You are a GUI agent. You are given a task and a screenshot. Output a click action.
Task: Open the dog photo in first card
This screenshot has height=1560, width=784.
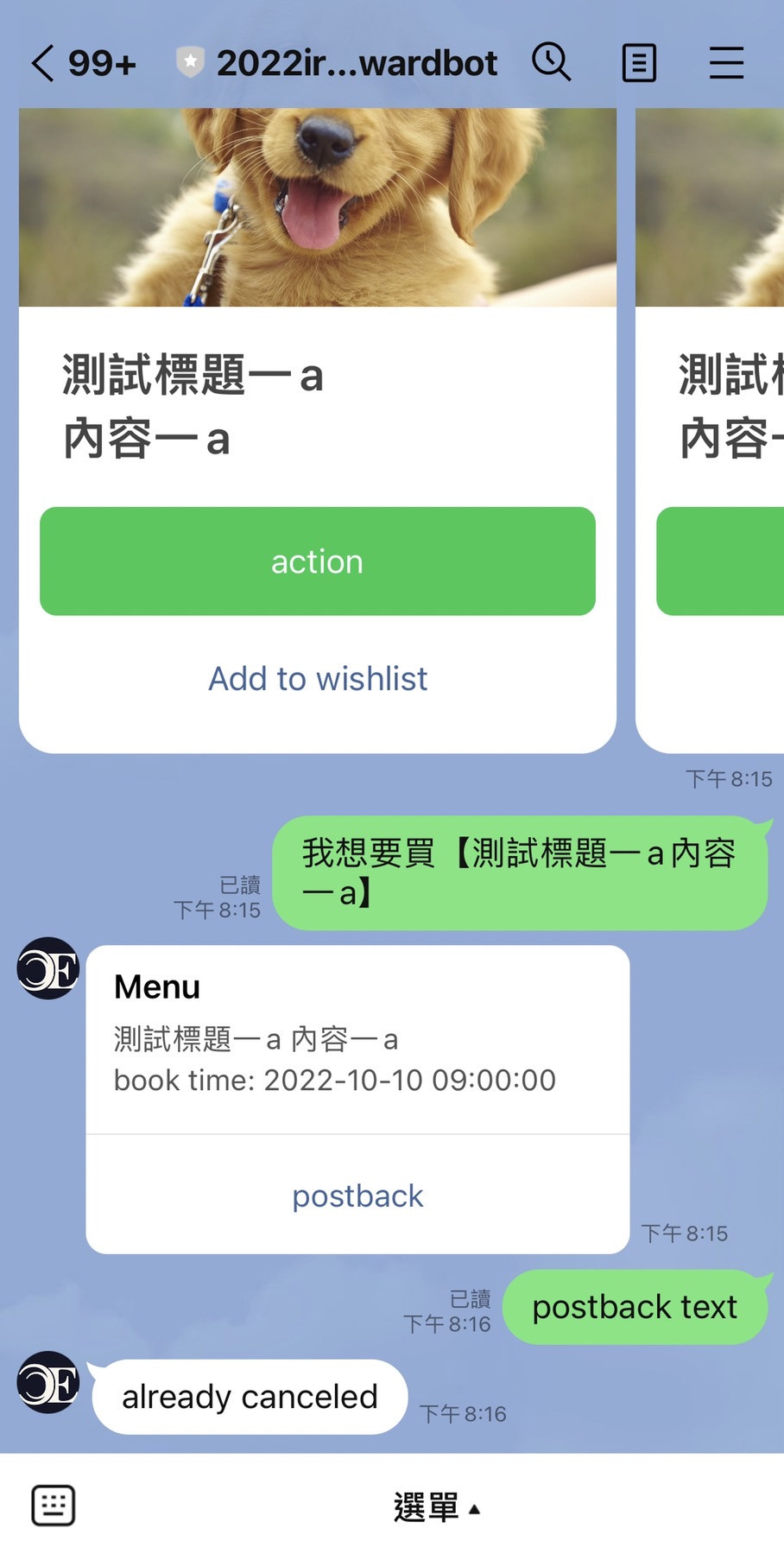318,207
